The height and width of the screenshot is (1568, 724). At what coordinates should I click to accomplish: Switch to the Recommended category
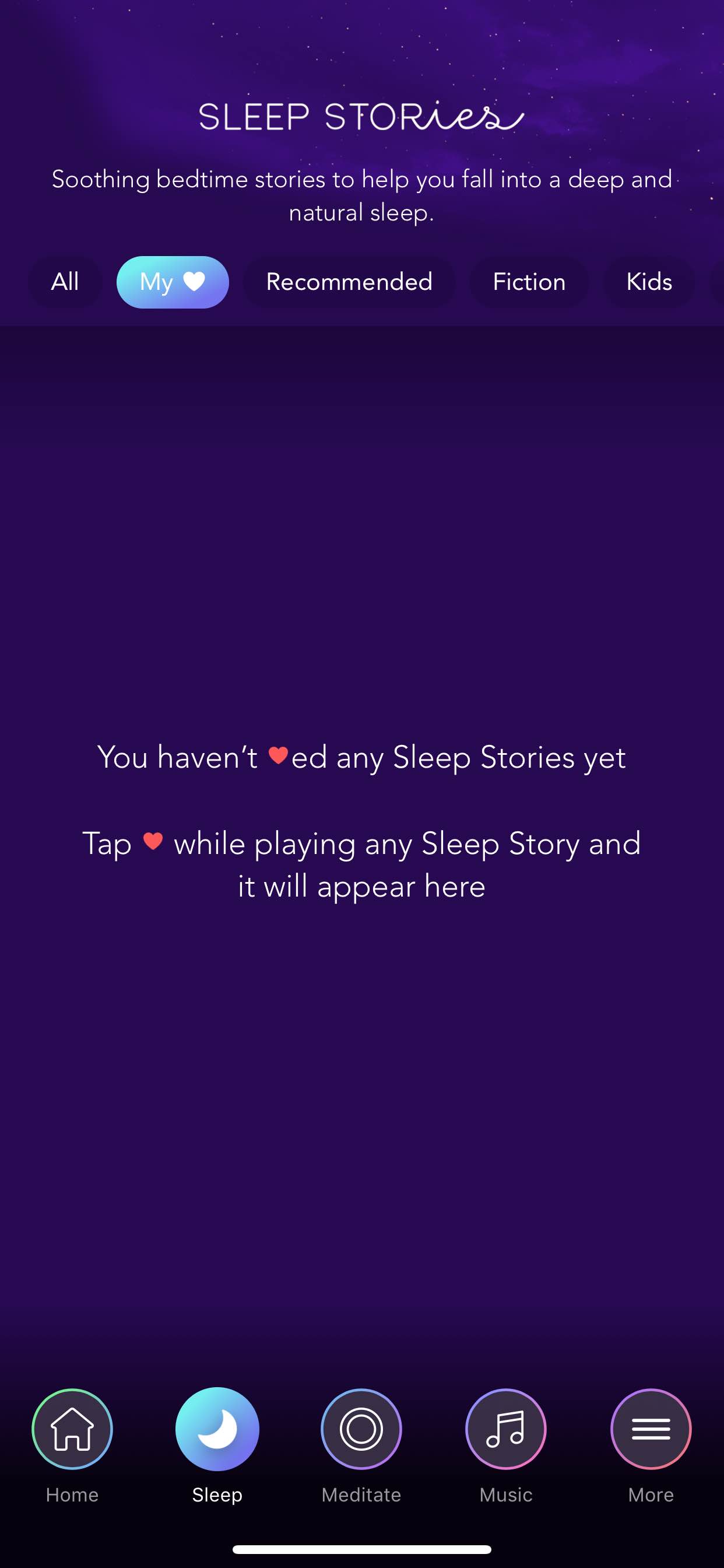point(349,282)
